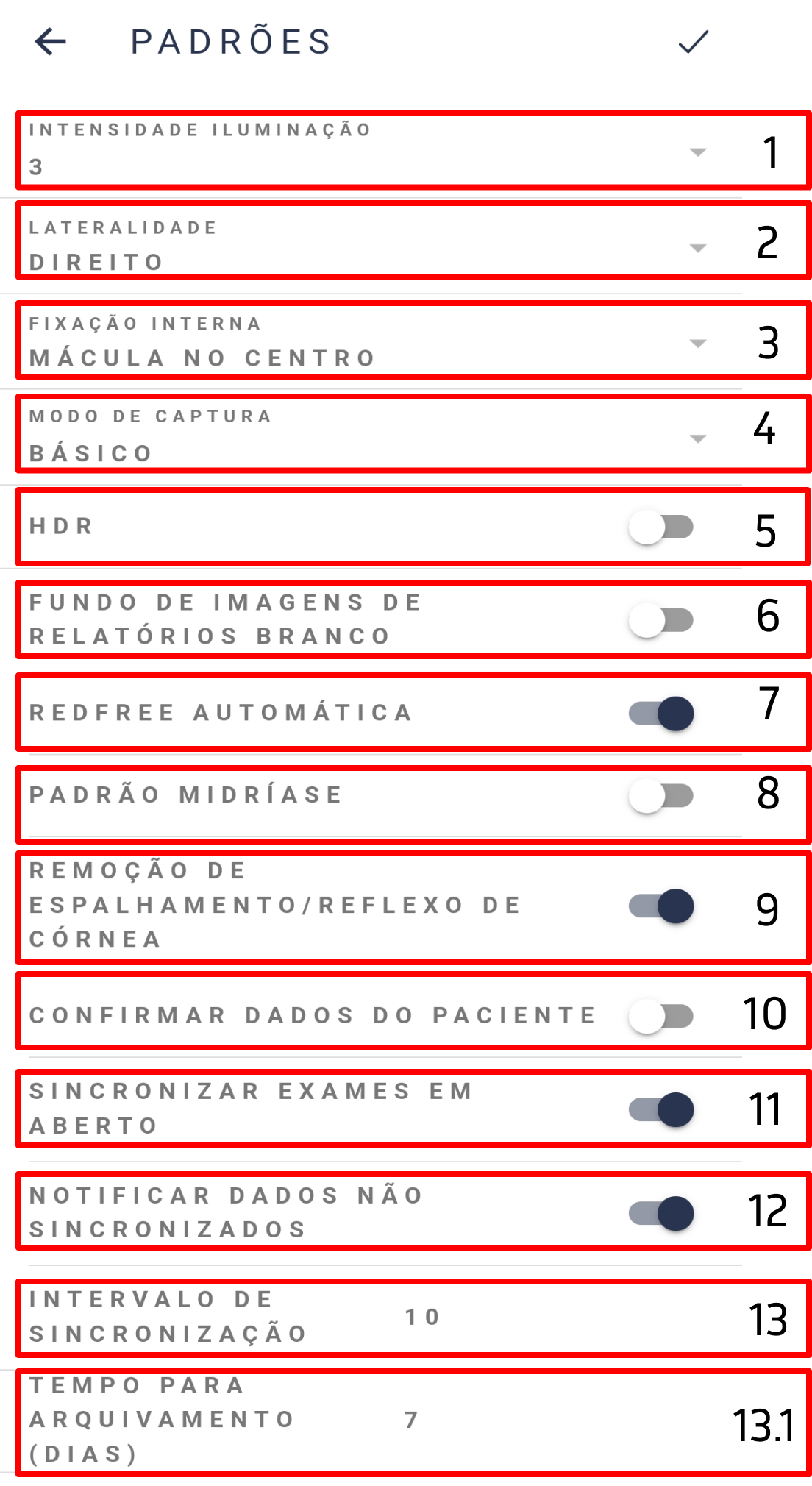The width and height of the screenshot is (812, 1486).
Task: Confirm settings with the checkmark icon
Action: point(693,42)
